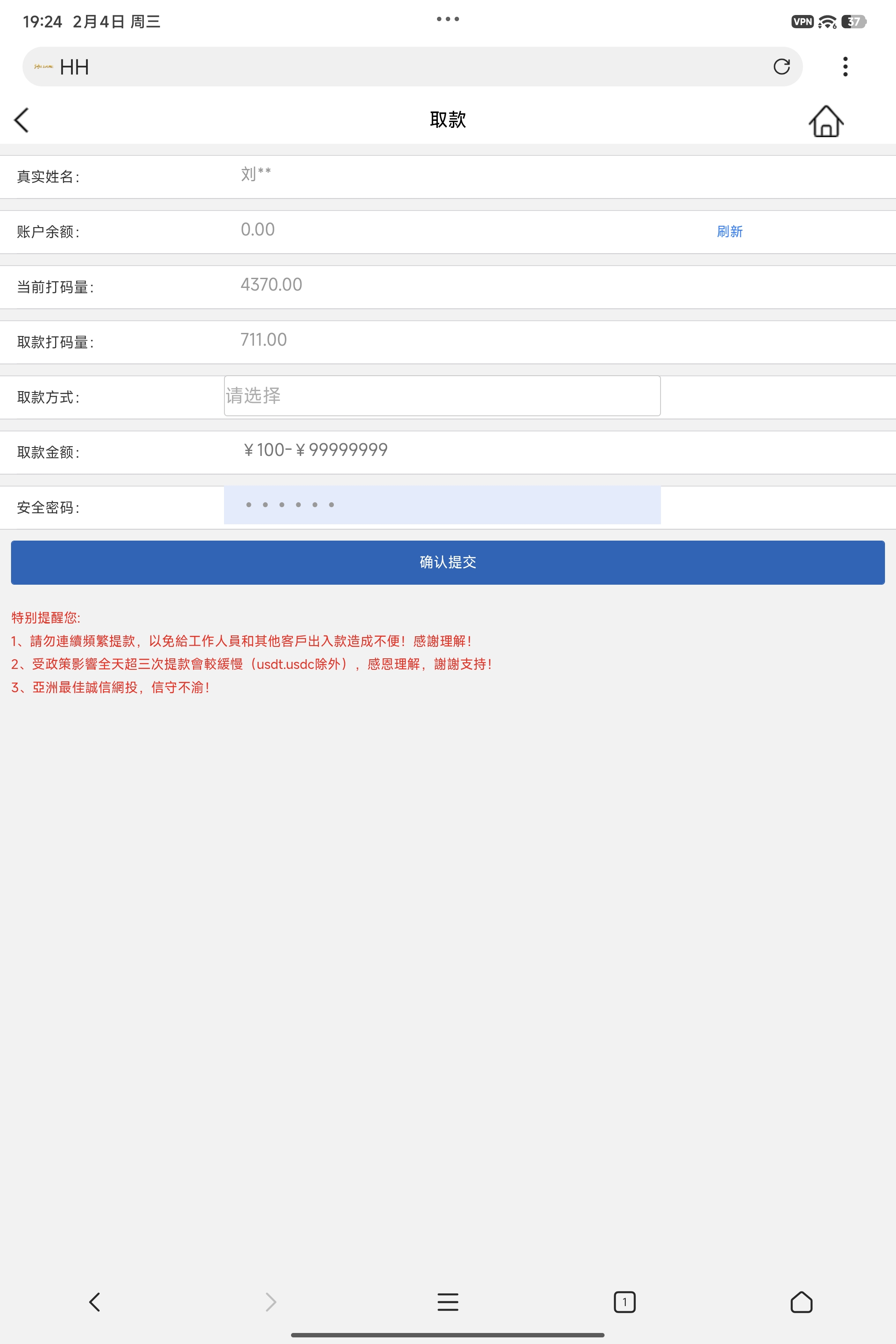Focus the 安全密码 password field
Screen dimensions: 896x1344
tap(442, 505)
